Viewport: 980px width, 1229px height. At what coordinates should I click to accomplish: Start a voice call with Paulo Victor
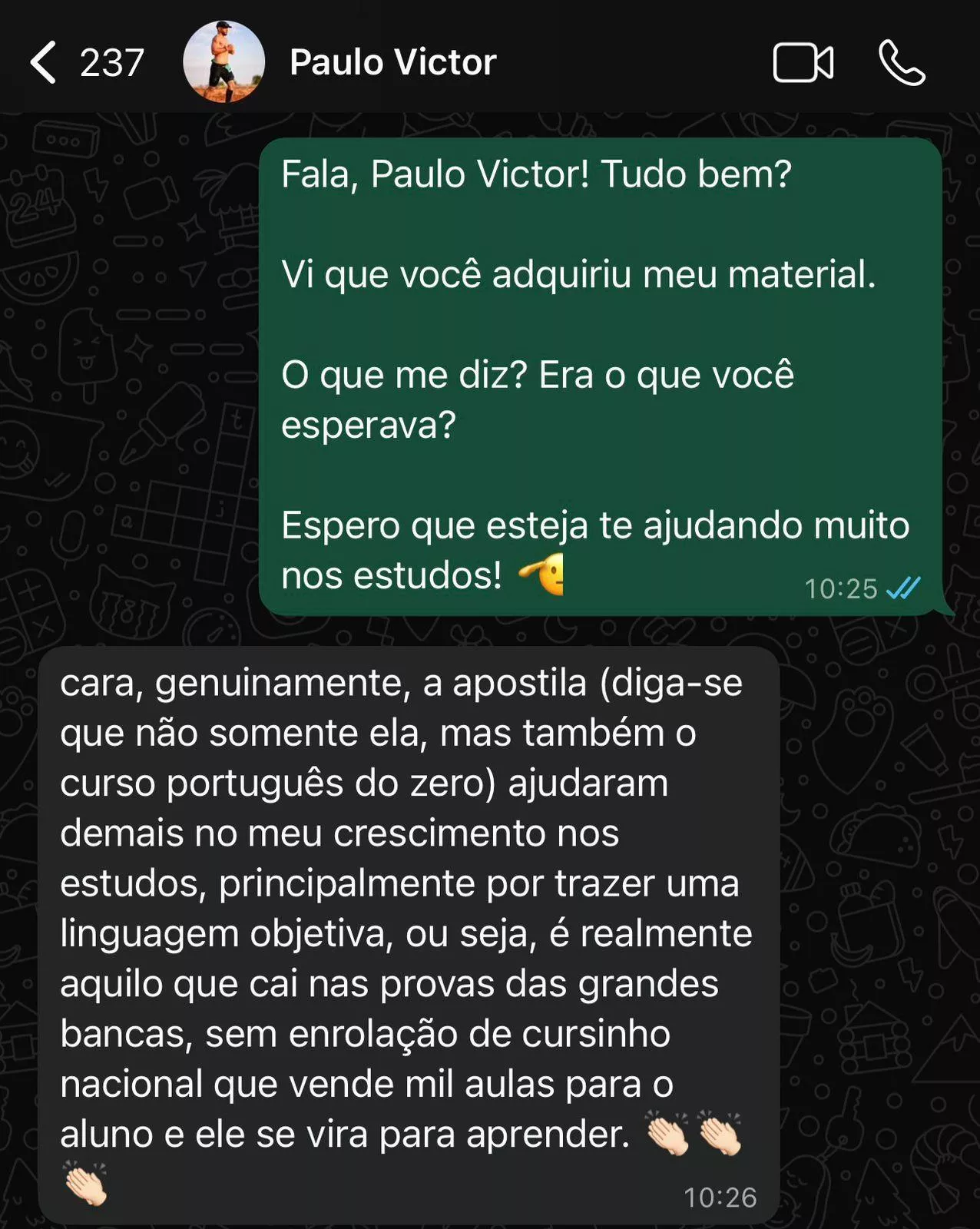(902, 62)
